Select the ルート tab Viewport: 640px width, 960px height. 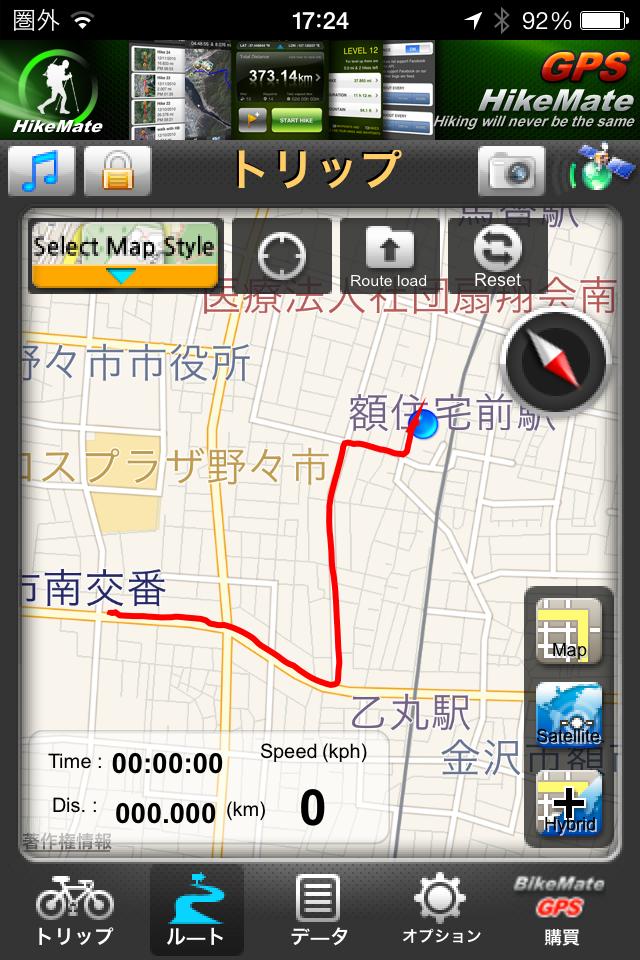[197, 911]
